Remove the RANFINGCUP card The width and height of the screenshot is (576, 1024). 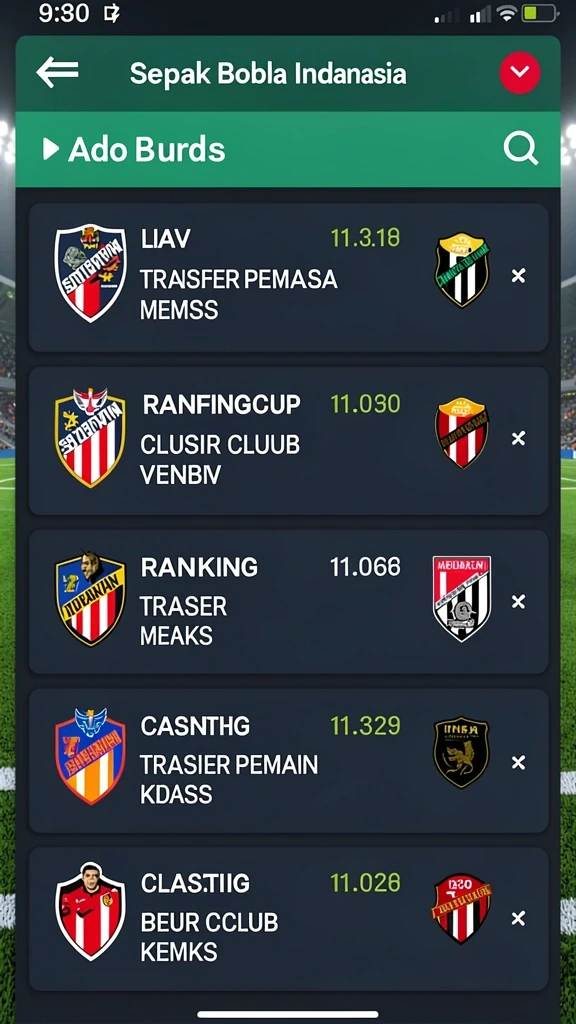tap(519, 439)
